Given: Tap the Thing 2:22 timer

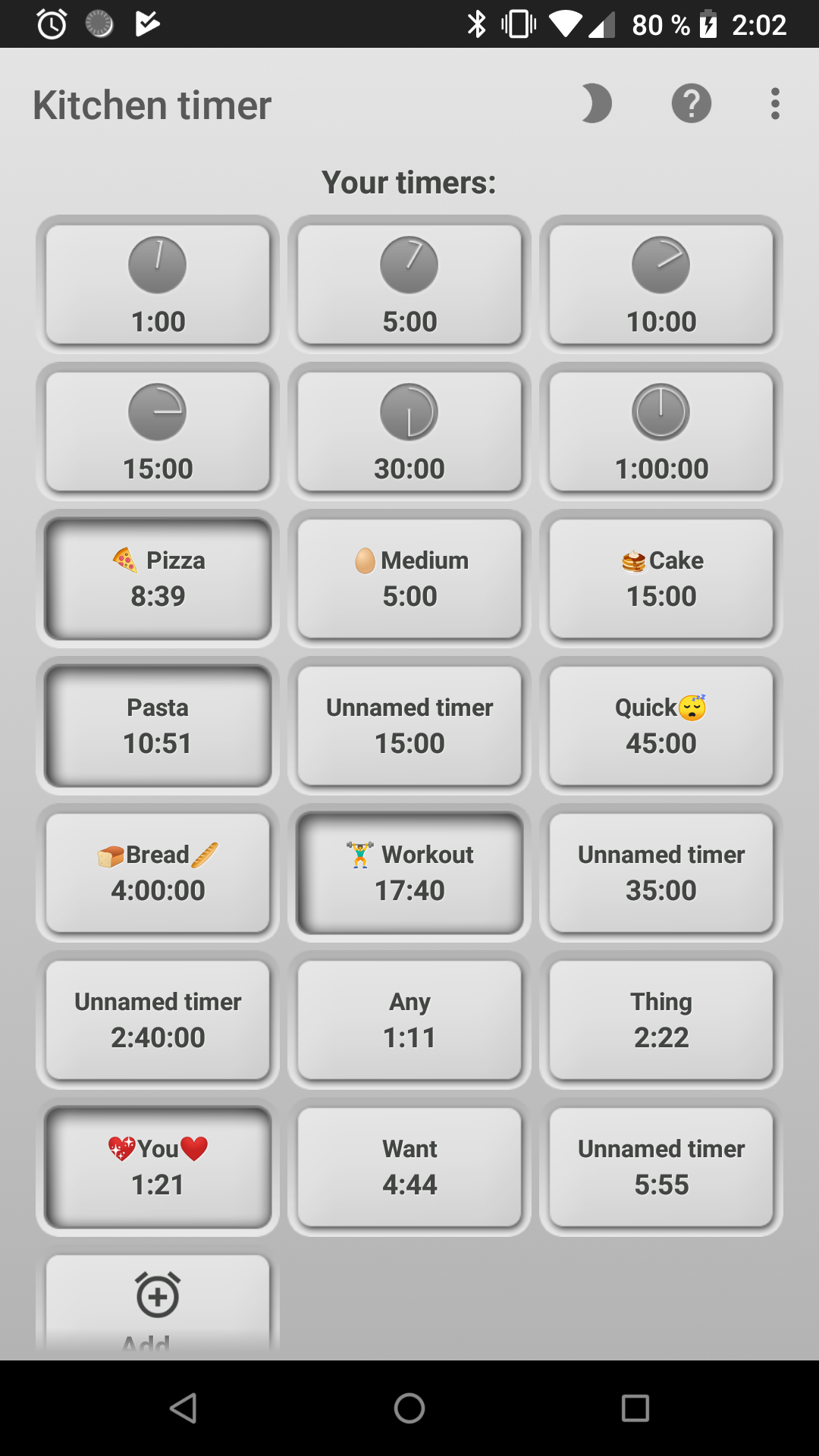Looking at the screenshot, I should click(661, 1019).
